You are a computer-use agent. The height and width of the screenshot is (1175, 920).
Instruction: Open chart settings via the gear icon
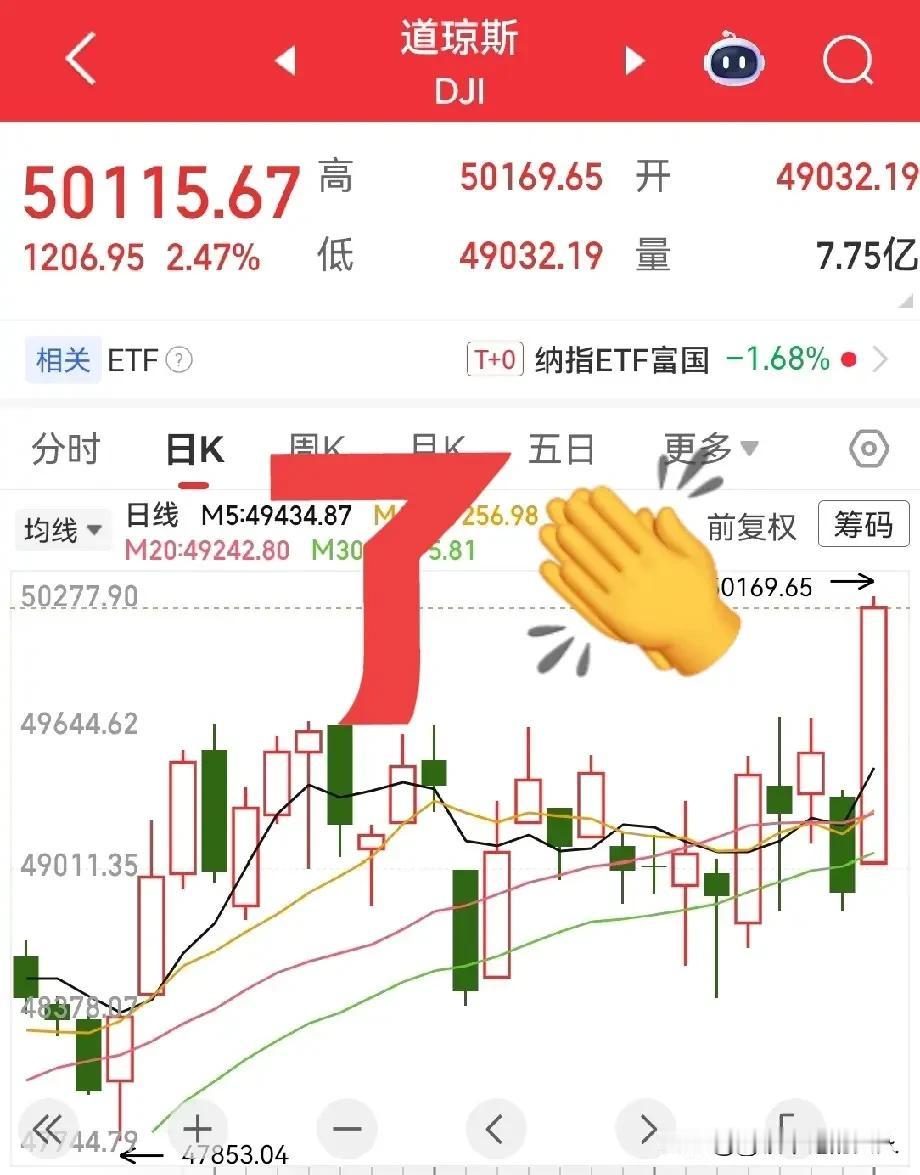pyautogui.click(x=866, y=449)
